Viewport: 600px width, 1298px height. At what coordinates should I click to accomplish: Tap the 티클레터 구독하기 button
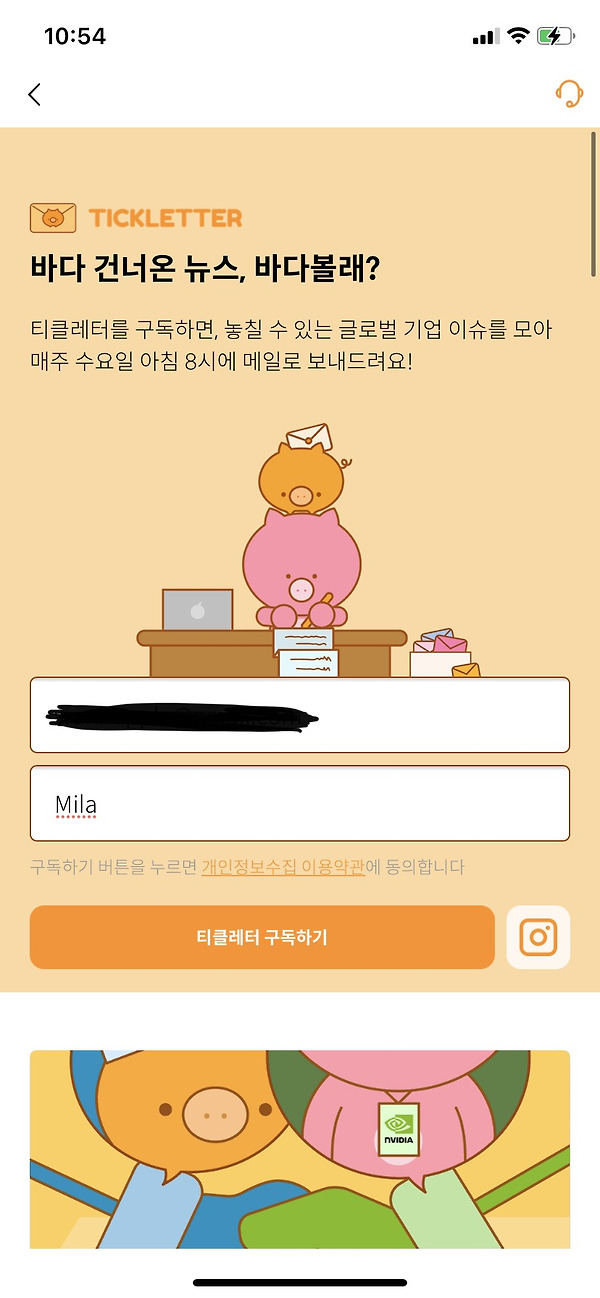[x=262, y=937]
